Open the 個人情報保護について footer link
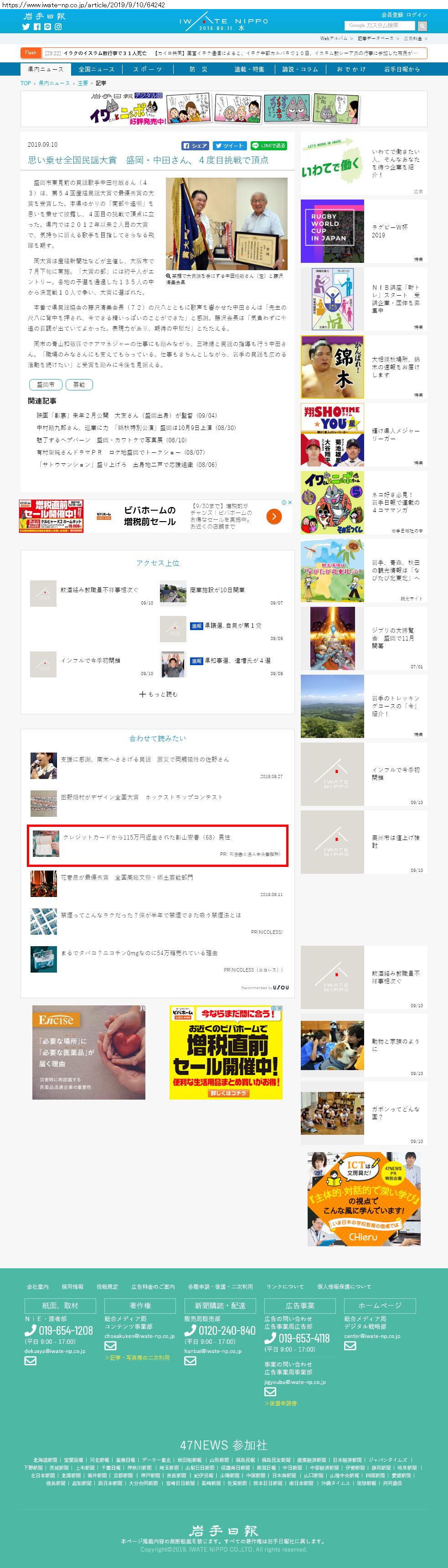The height and width of the screenshot is (1568, 448). [344, 1287]
